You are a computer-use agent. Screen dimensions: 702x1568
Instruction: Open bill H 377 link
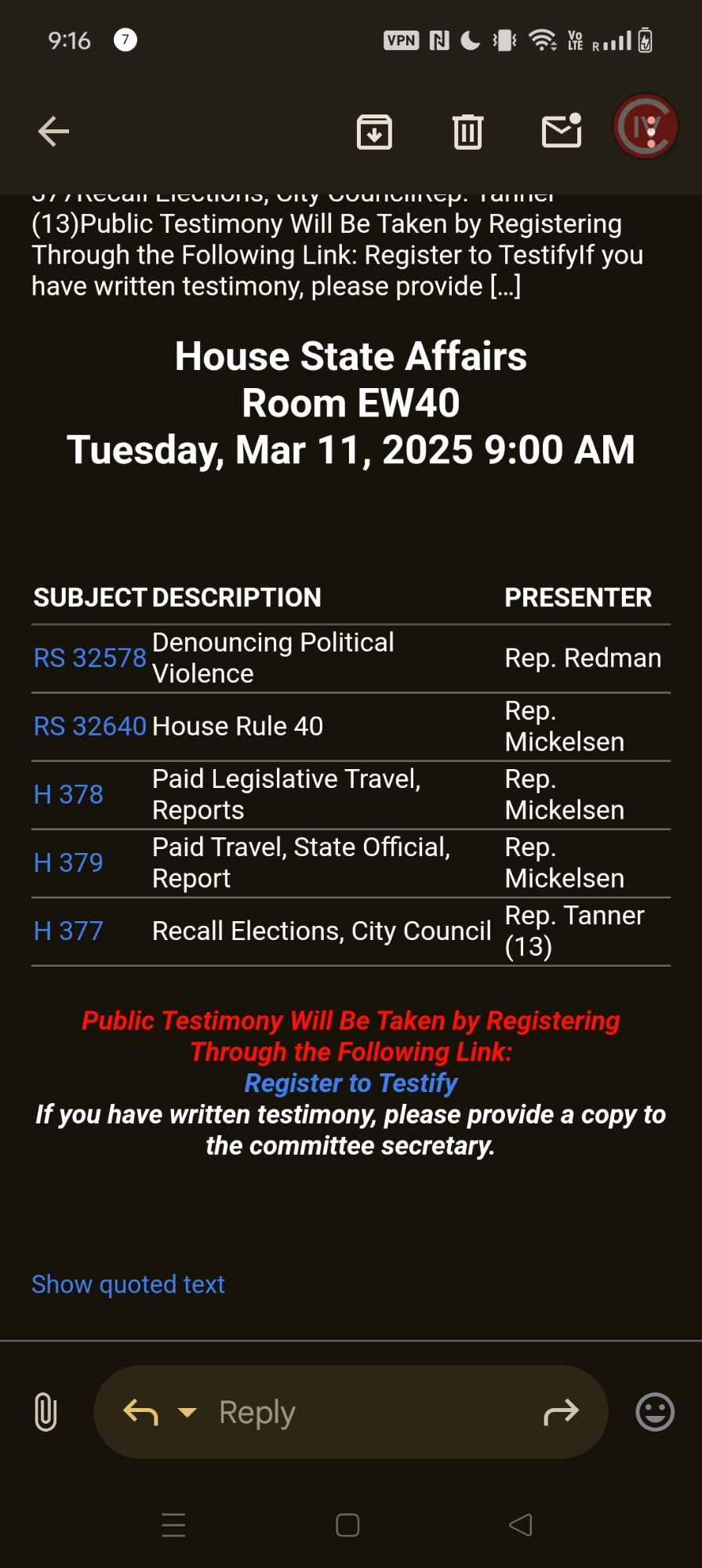pos(68,931)
